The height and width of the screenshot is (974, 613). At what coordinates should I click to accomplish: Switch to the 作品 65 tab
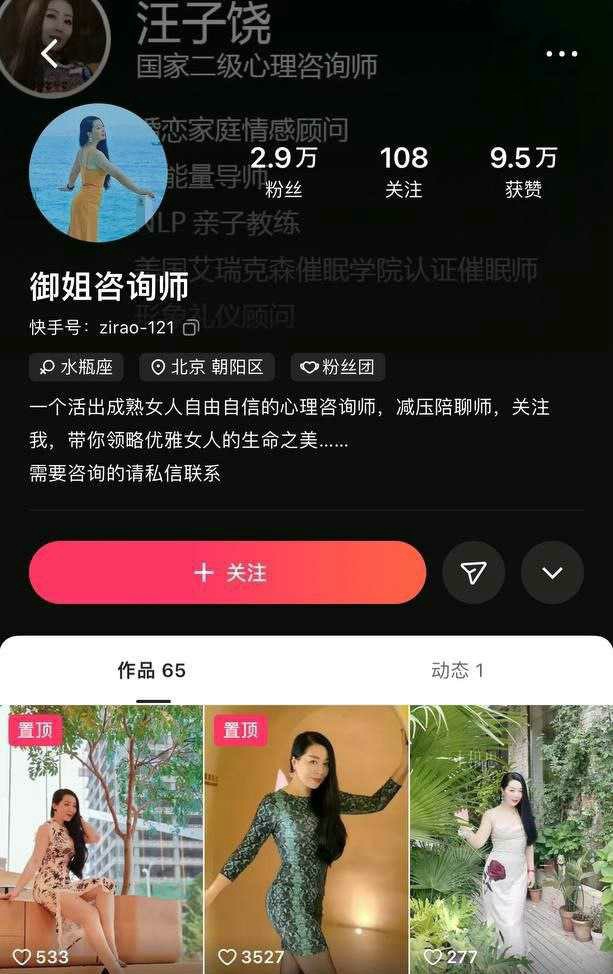pyautogui.click(x=152, y=670)
